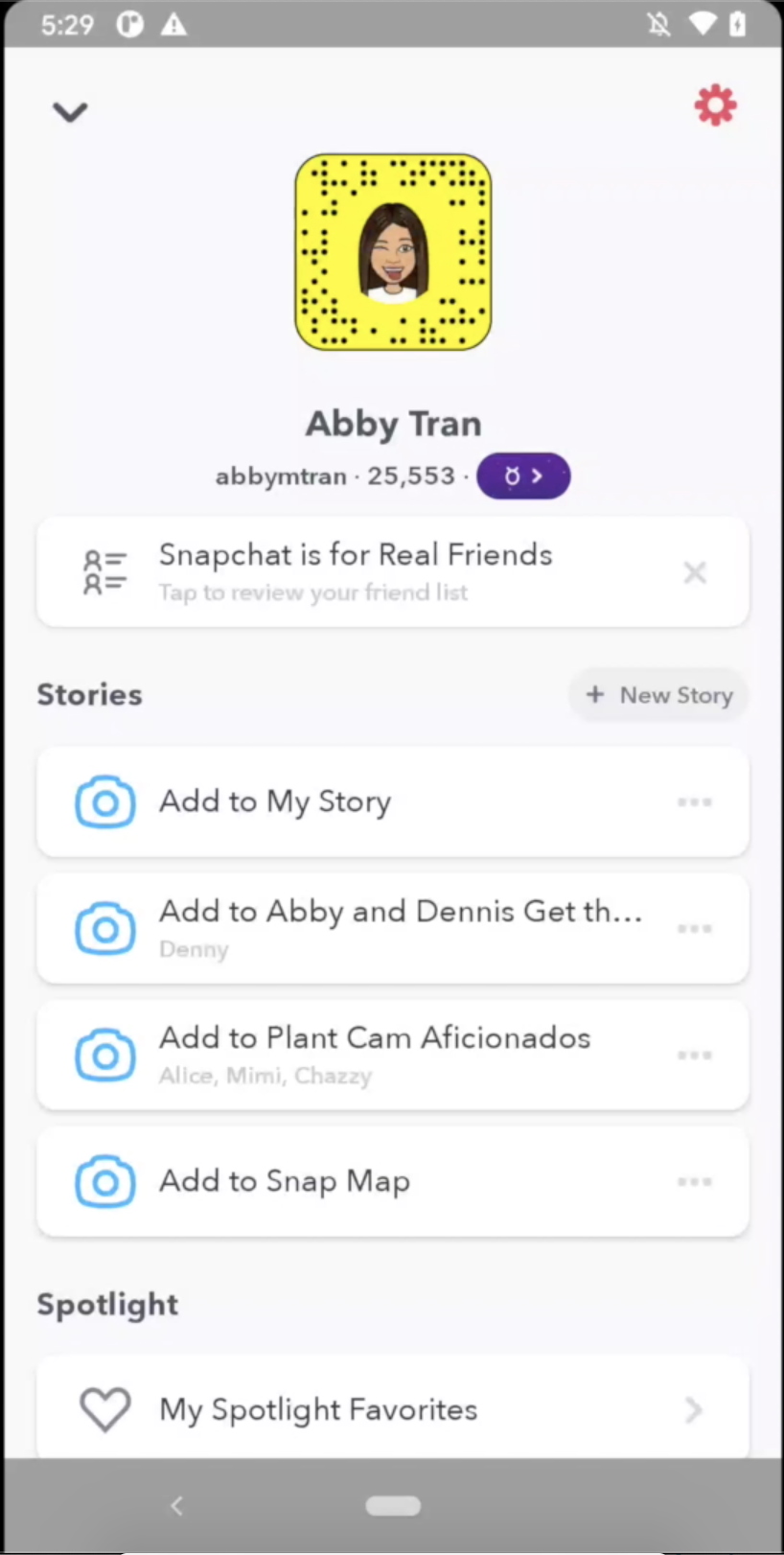Expand My Spotlight Favorites with the right arrow
This screenshot has width=784, height=1555.
692,1409
